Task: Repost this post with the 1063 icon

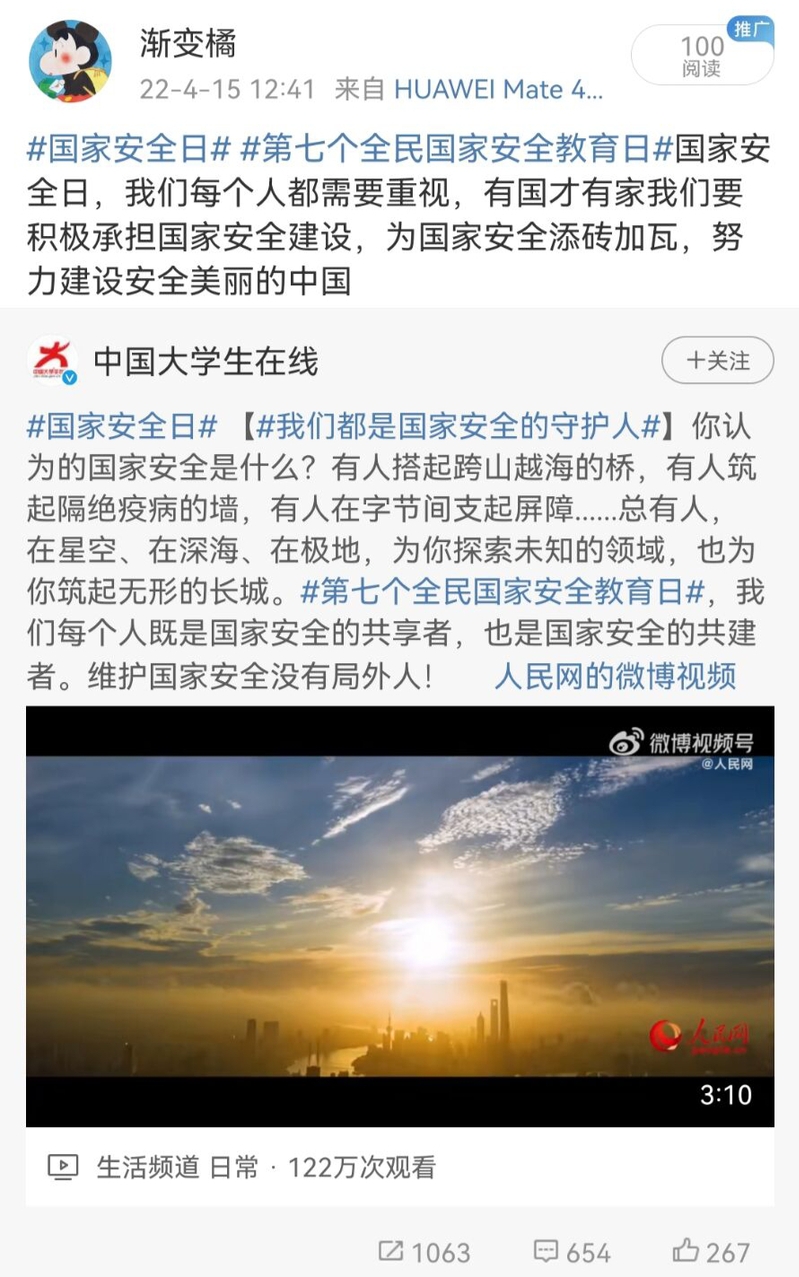Action: click(x=424, y=1251)
